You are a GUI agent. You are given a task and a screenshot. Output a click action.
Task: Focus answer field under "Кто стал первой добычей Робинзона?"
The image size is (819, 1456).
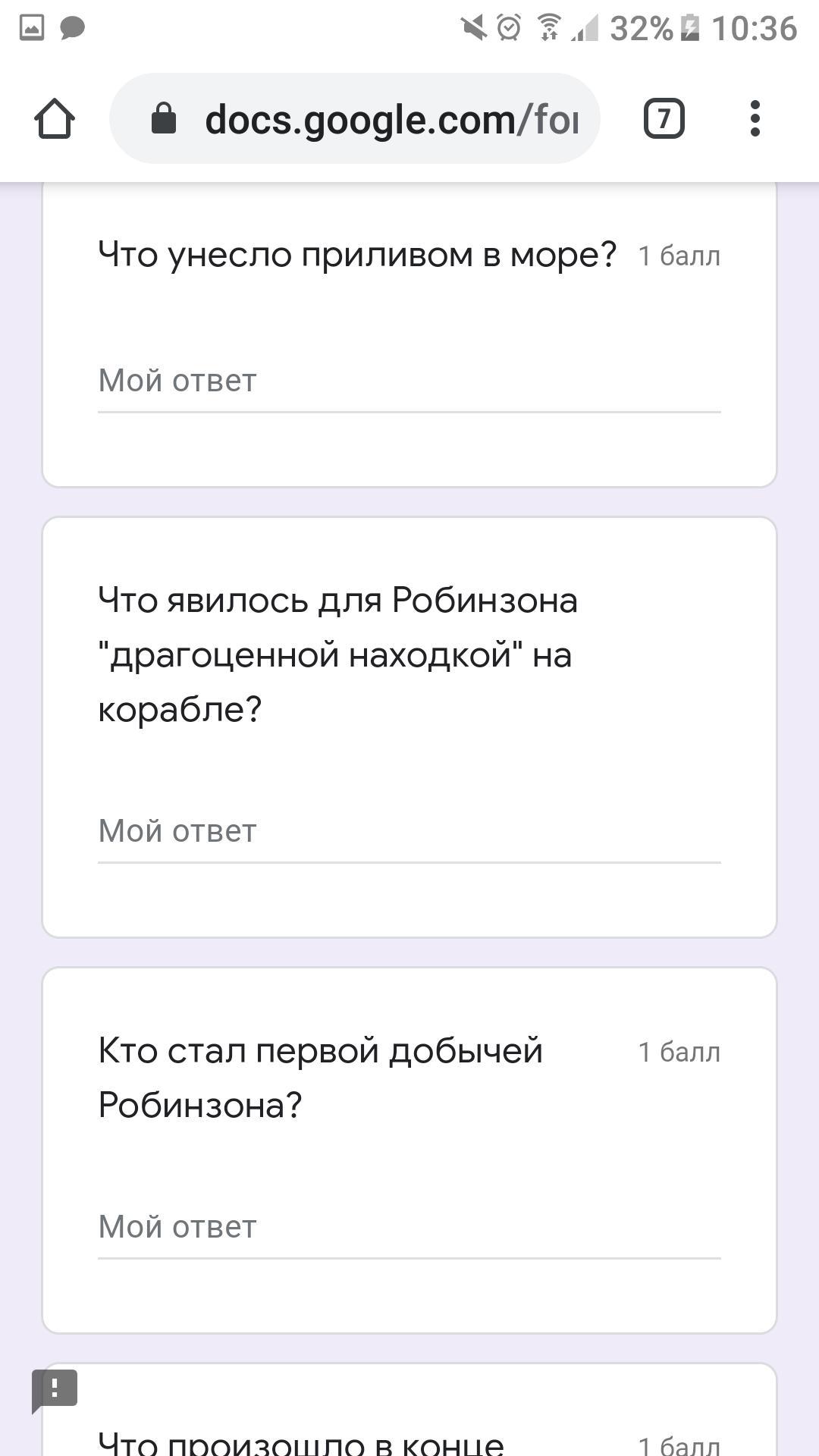pyautogui.click(x=409, y=1228)
